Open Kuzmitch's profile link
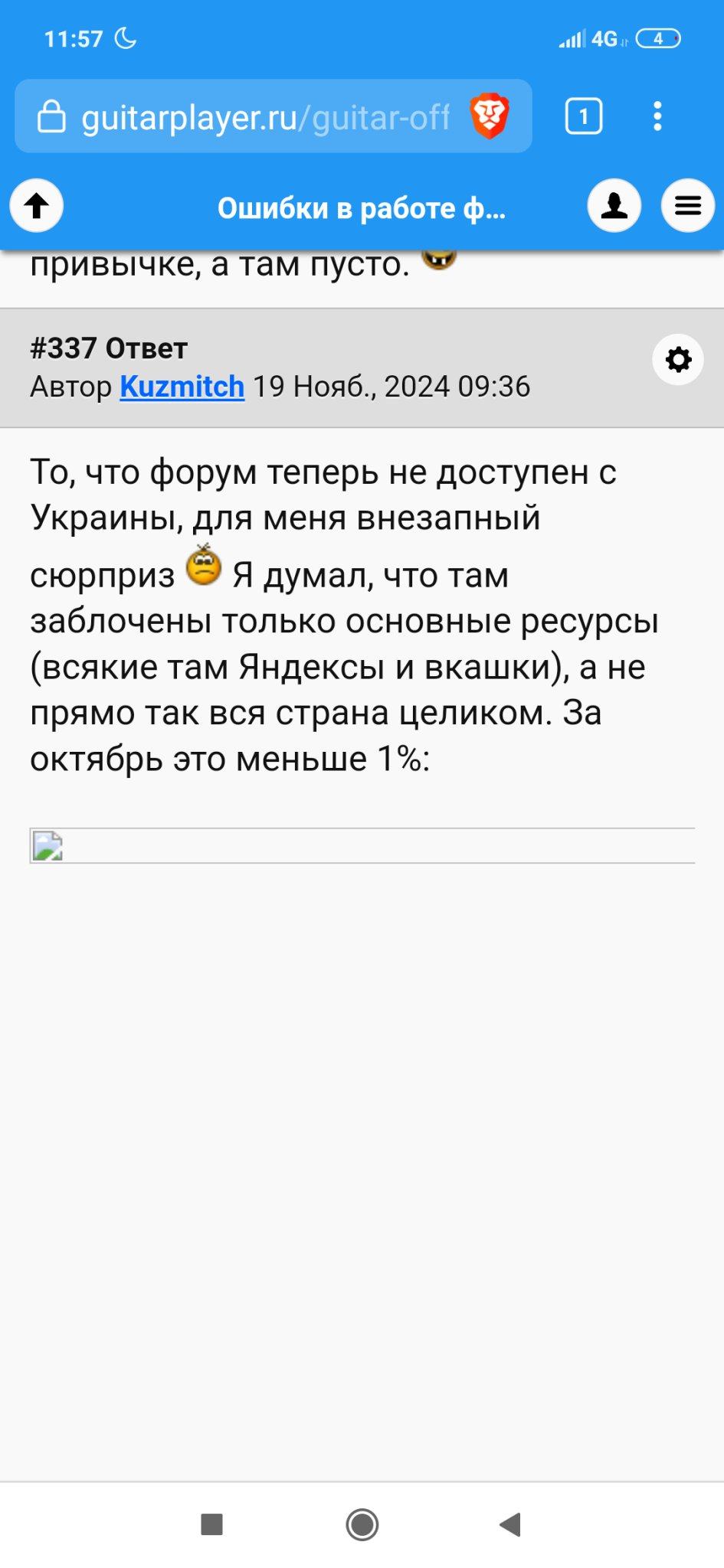The width and height of the screenshot is (724, 1568). 182,387
